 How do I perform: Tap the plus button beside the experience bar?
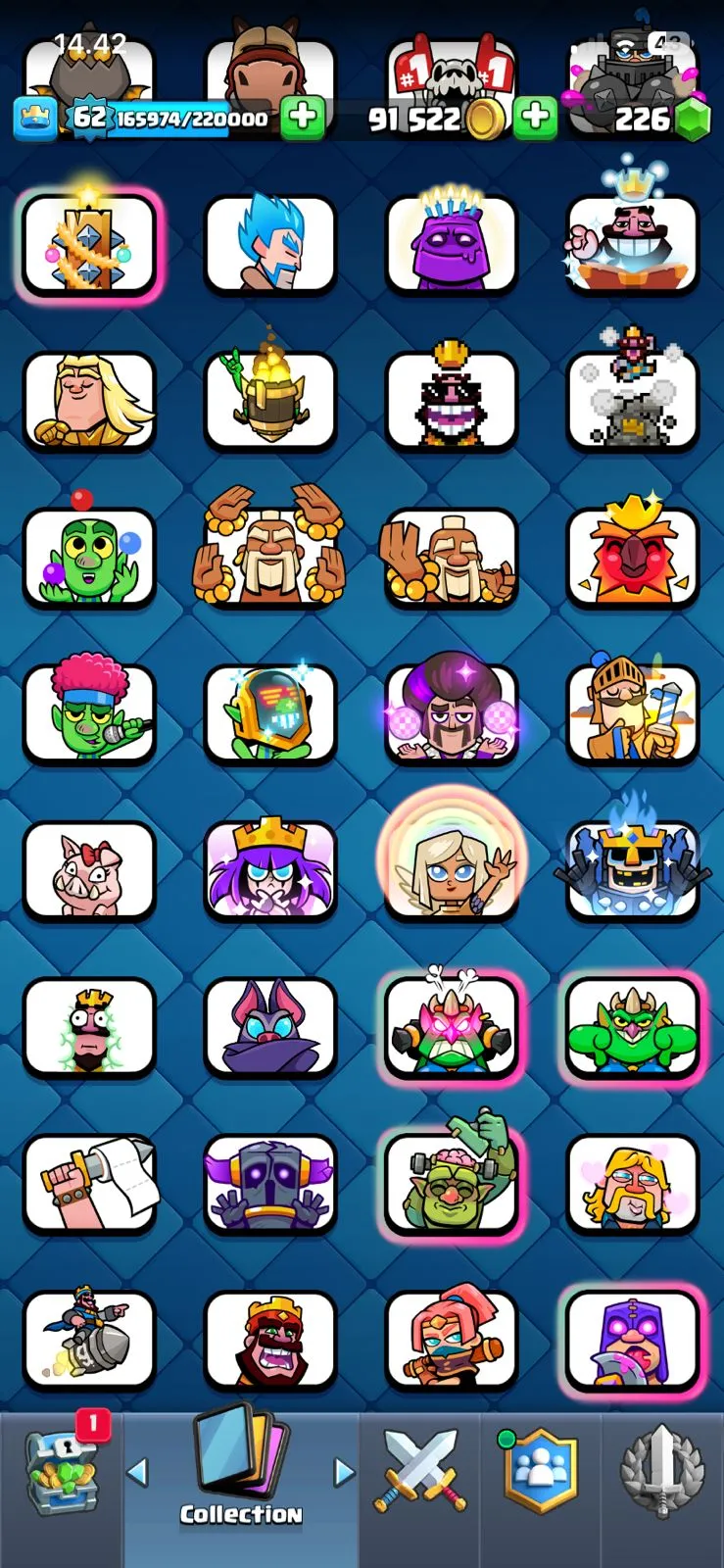(303, 119)
